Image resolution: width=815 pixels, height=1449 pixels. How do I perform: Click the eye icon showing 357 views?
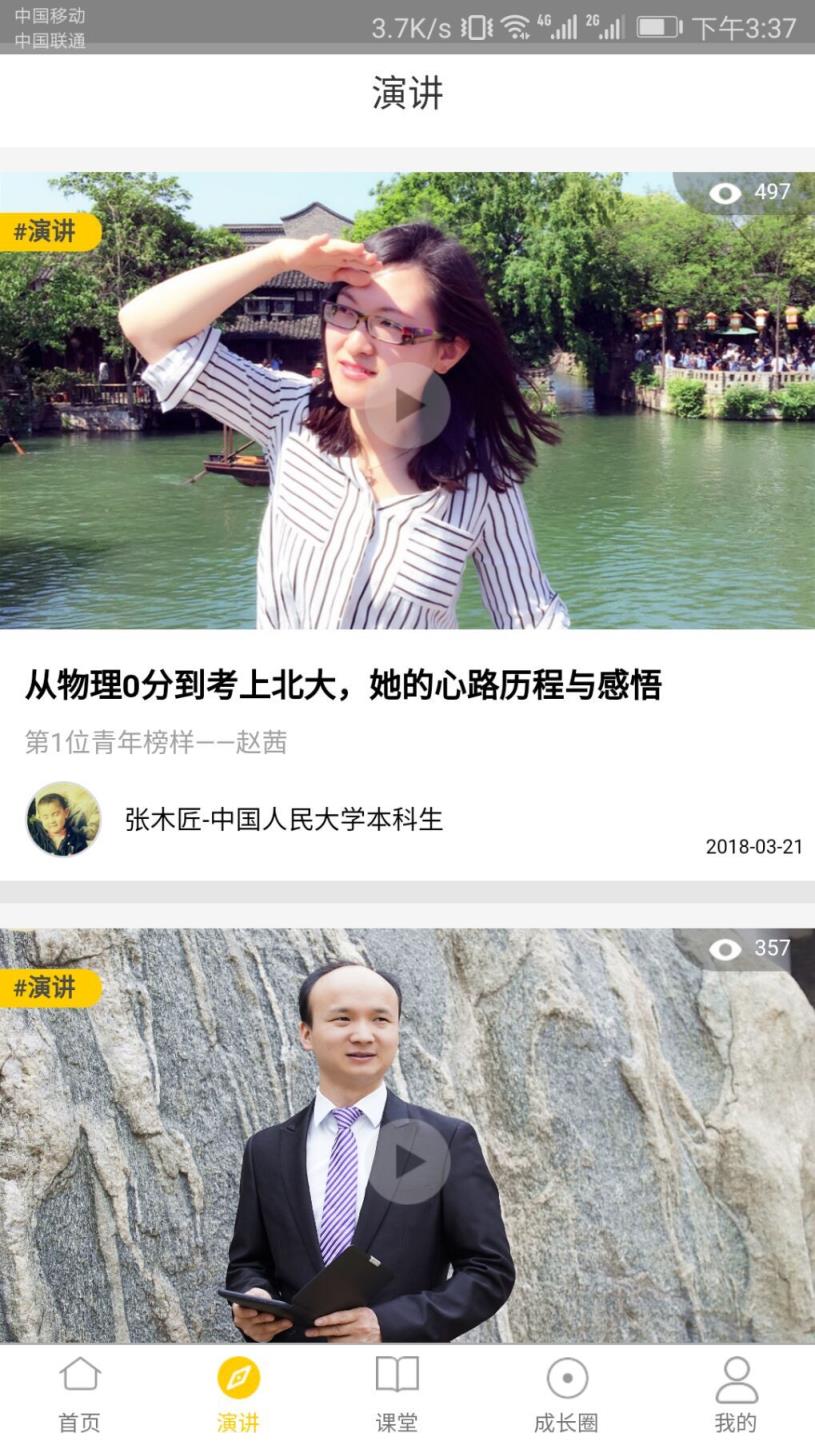pyautogui.click(x=724, y=948)
